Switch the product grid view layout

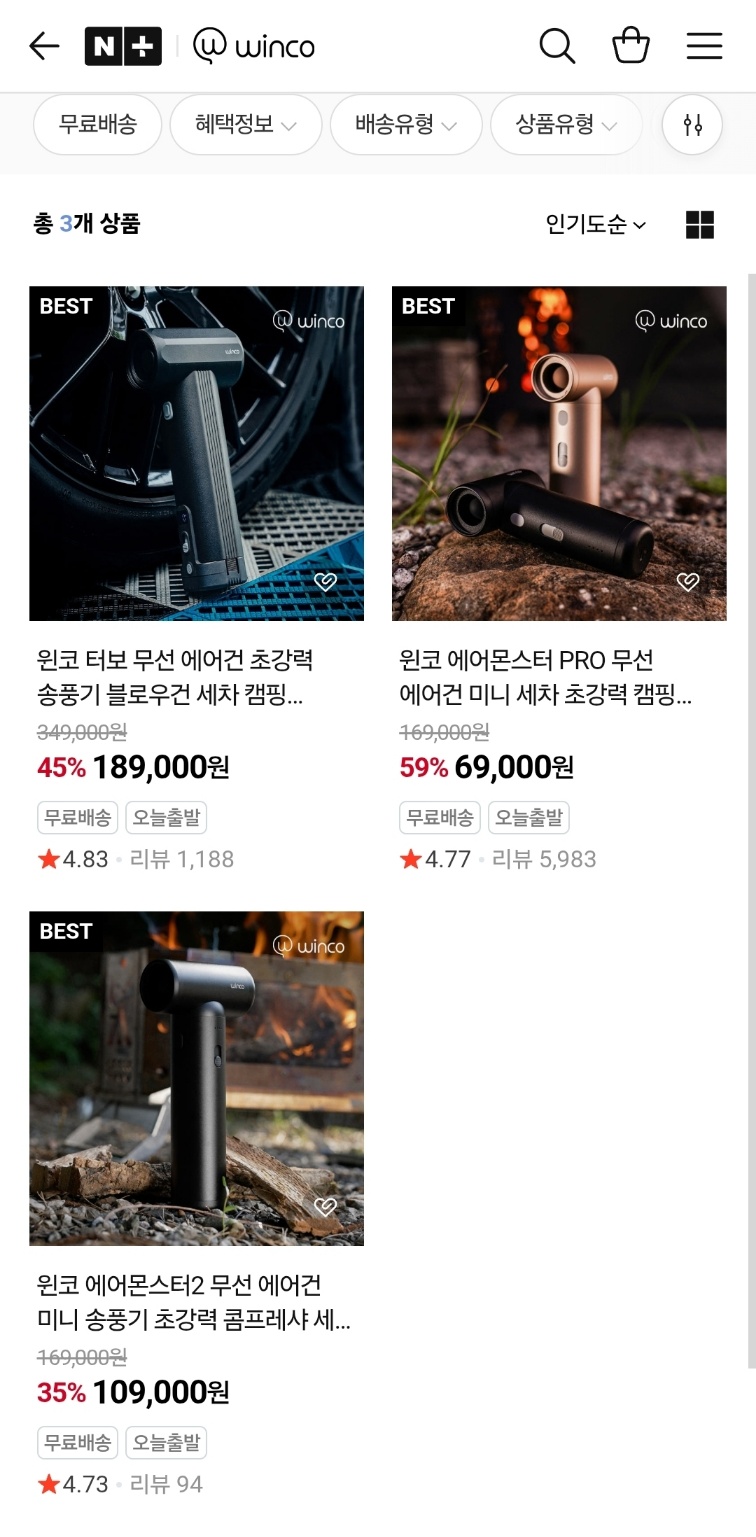700,225
